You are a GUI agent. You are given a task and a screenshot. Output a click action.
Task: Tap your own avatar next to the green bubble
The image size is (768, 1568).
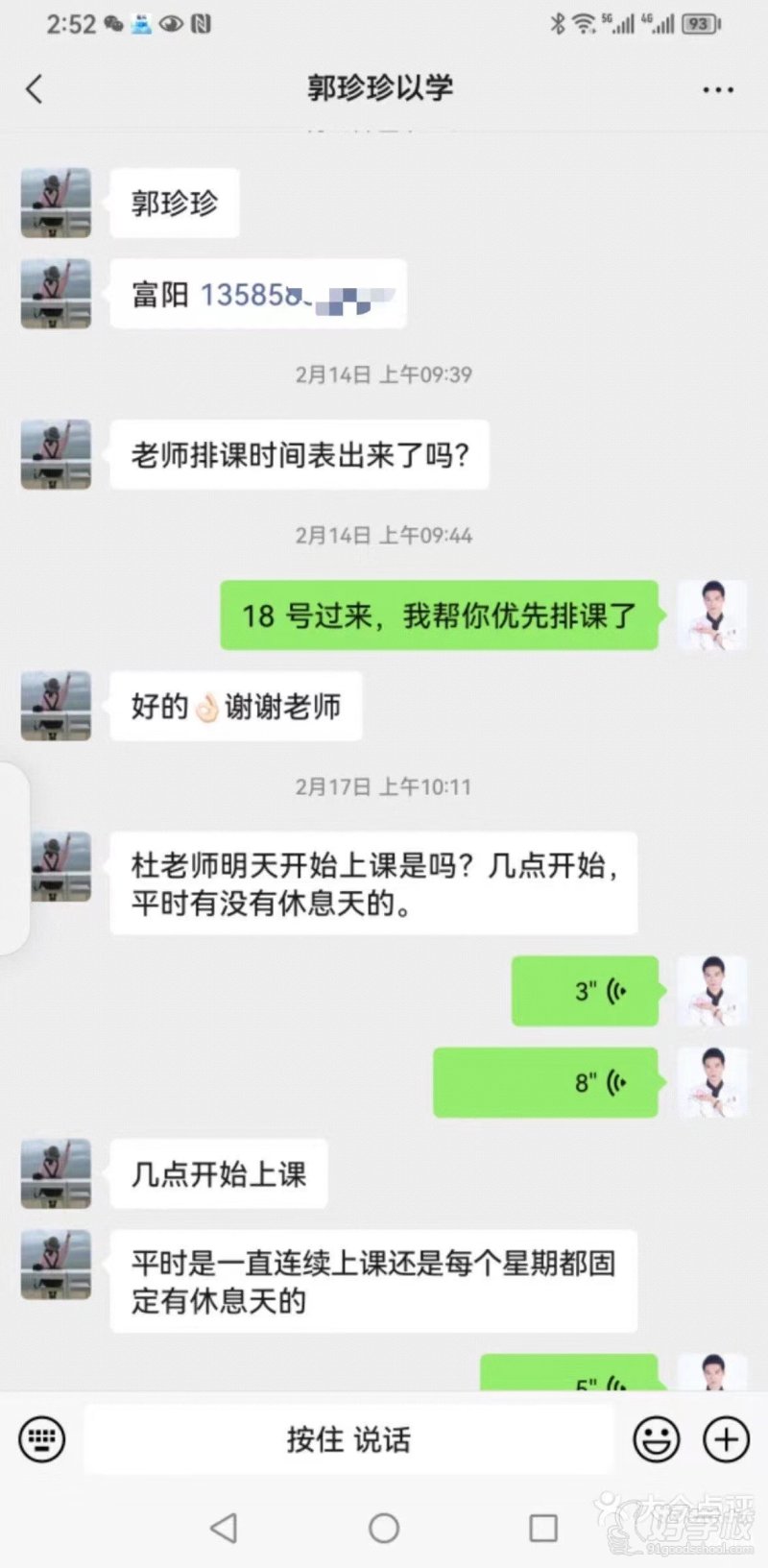coord(712,615)
